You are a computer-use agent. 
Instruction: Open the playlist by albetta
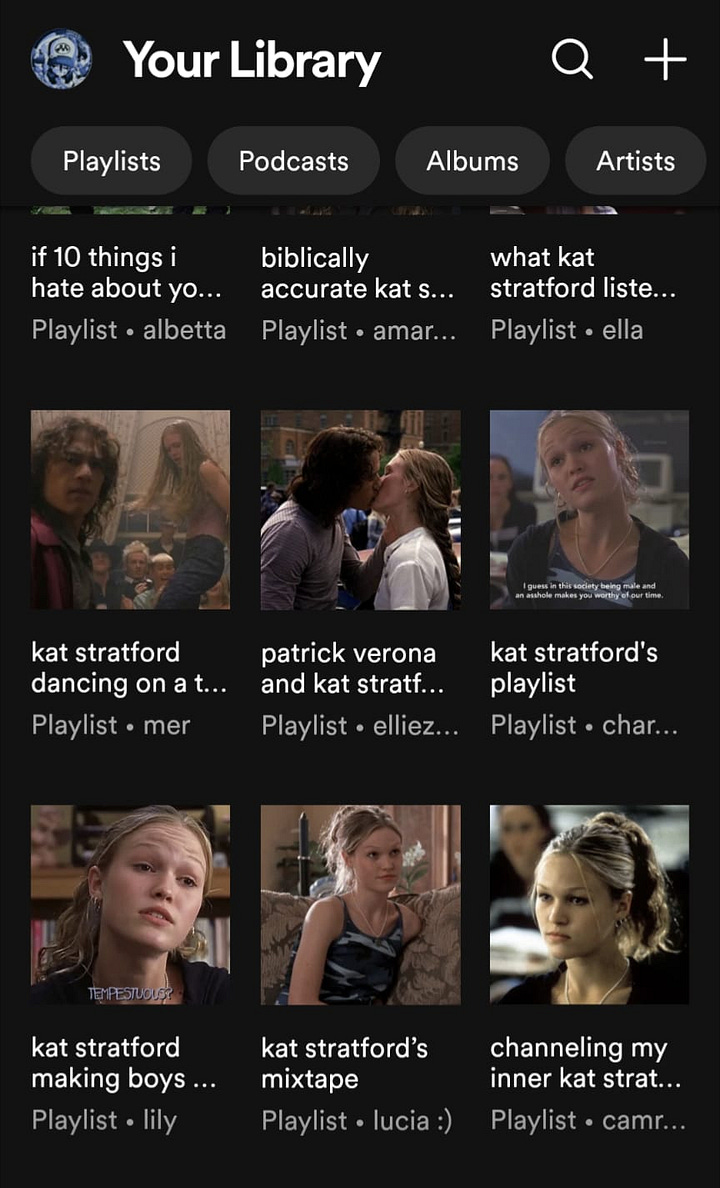pyautogui.click(x=130, y=288)
